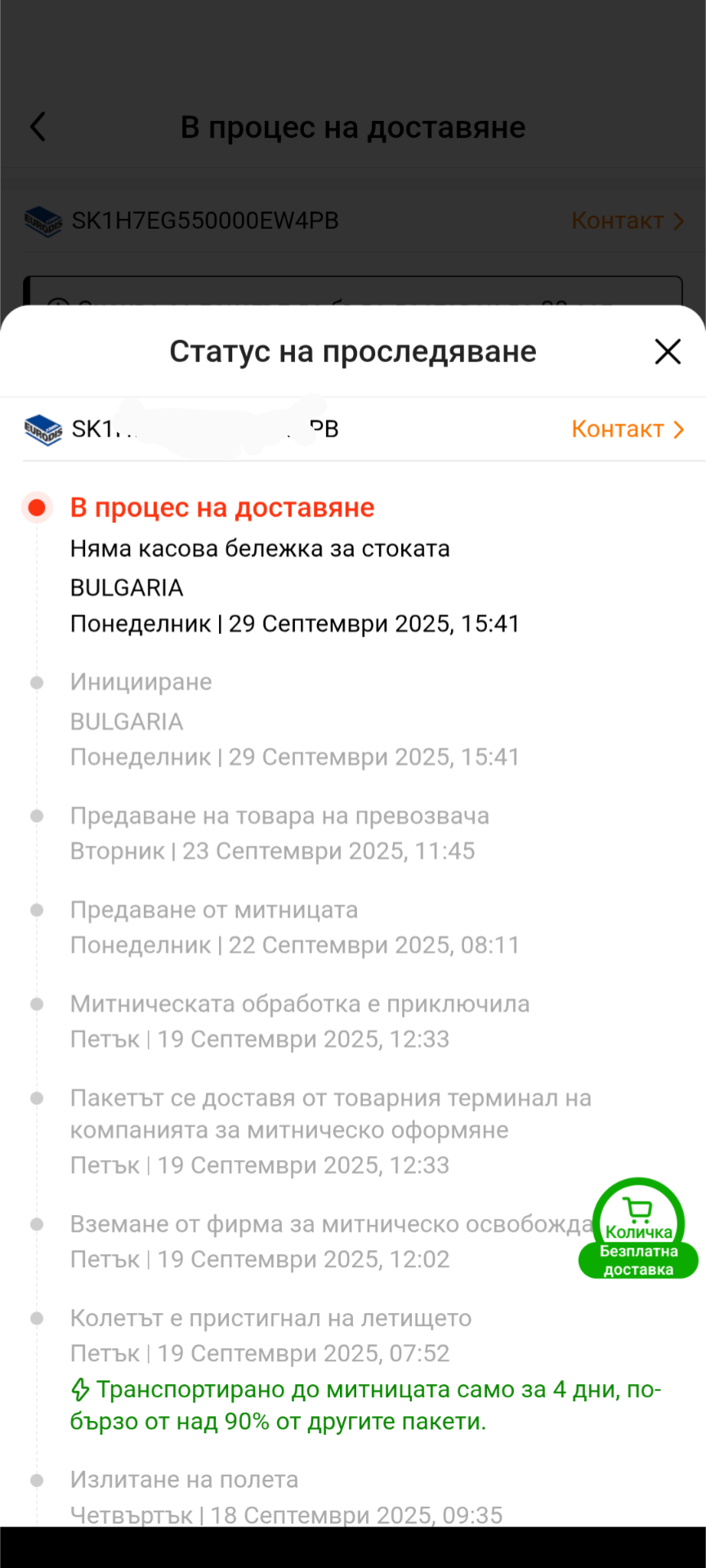706x1568 pixels.
Task: Close the tracking status sheet
Action: [x=668, y=352]
